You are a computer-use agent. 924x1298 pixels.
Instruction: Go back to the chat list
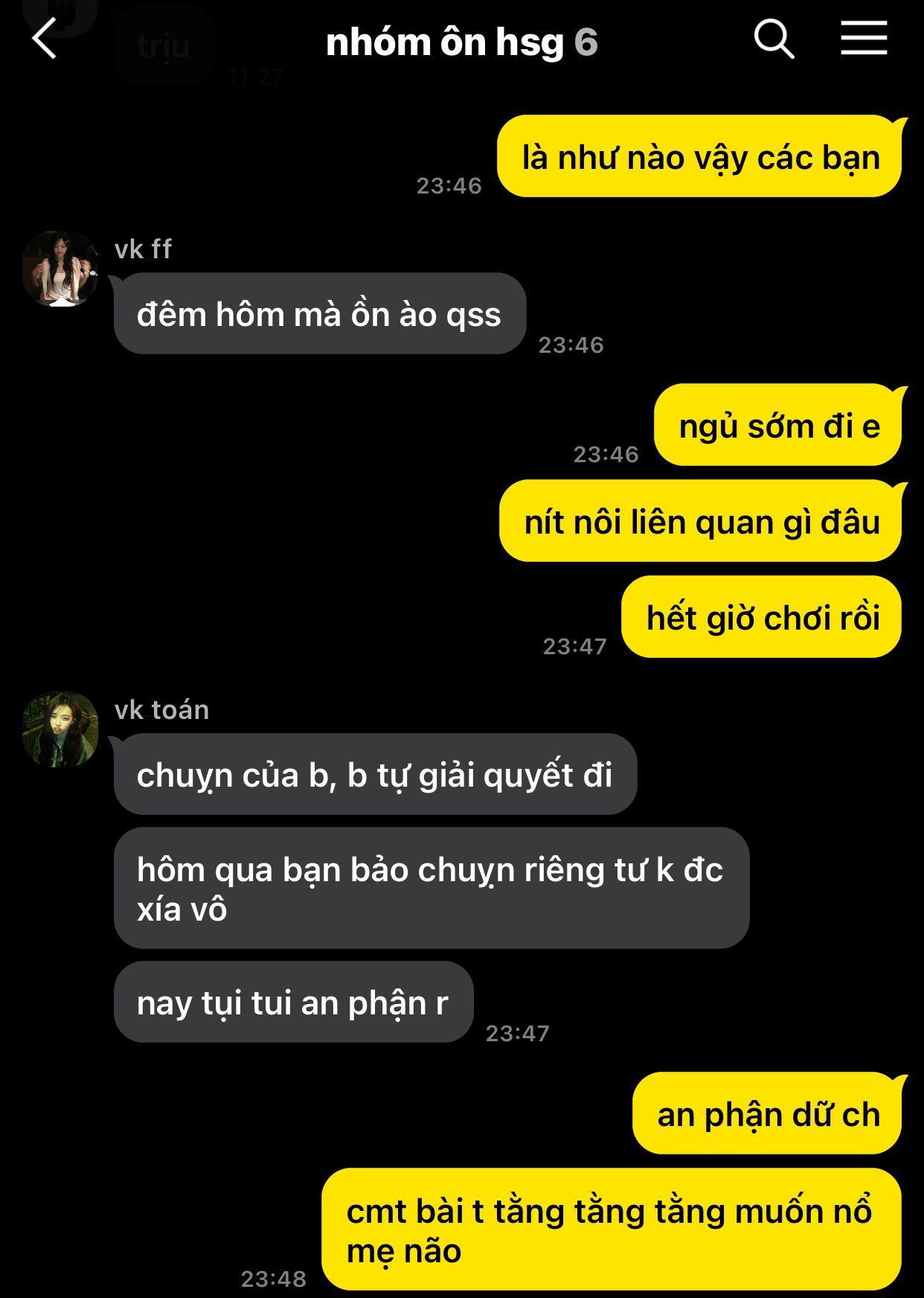point(45,39)
